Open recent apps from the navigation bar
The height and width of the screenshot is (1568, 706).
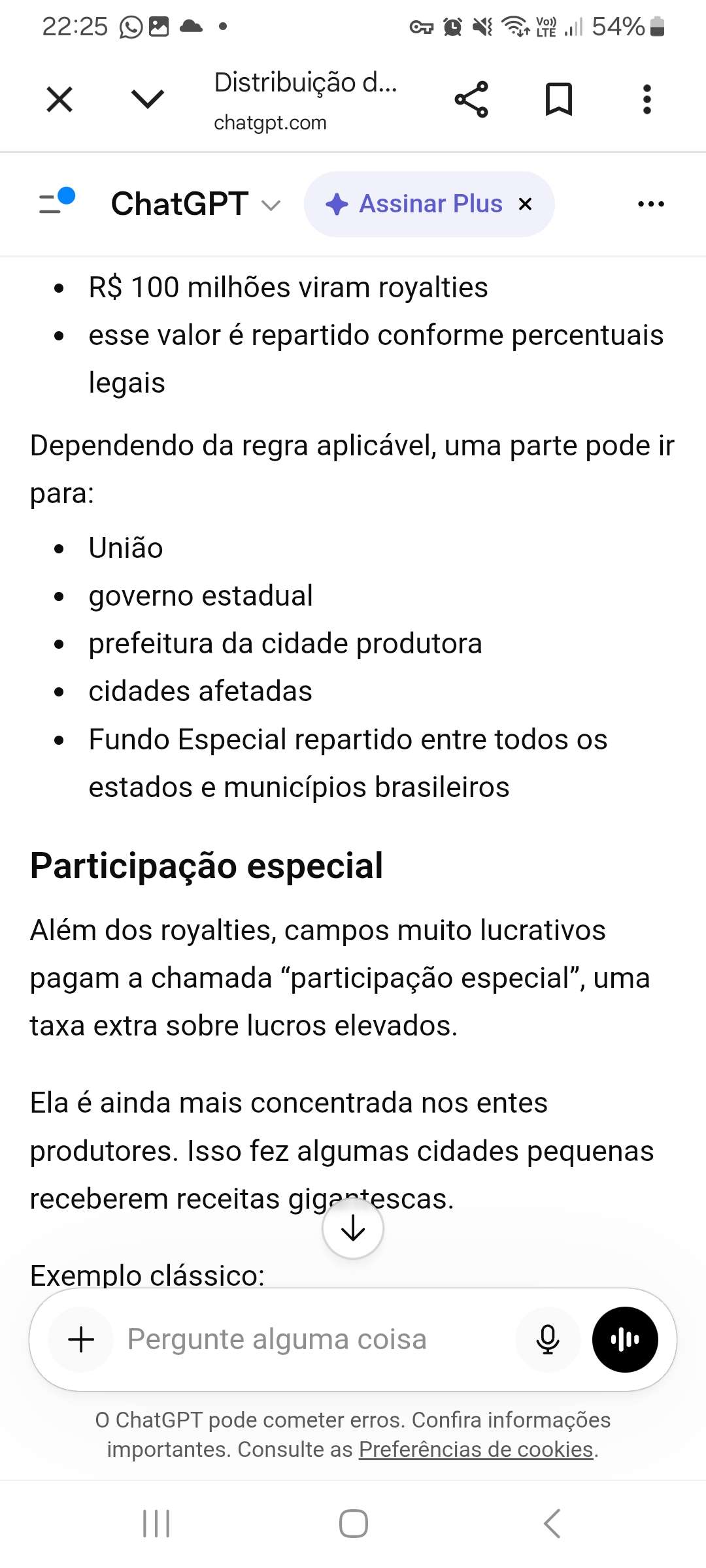pos(156,1524)
